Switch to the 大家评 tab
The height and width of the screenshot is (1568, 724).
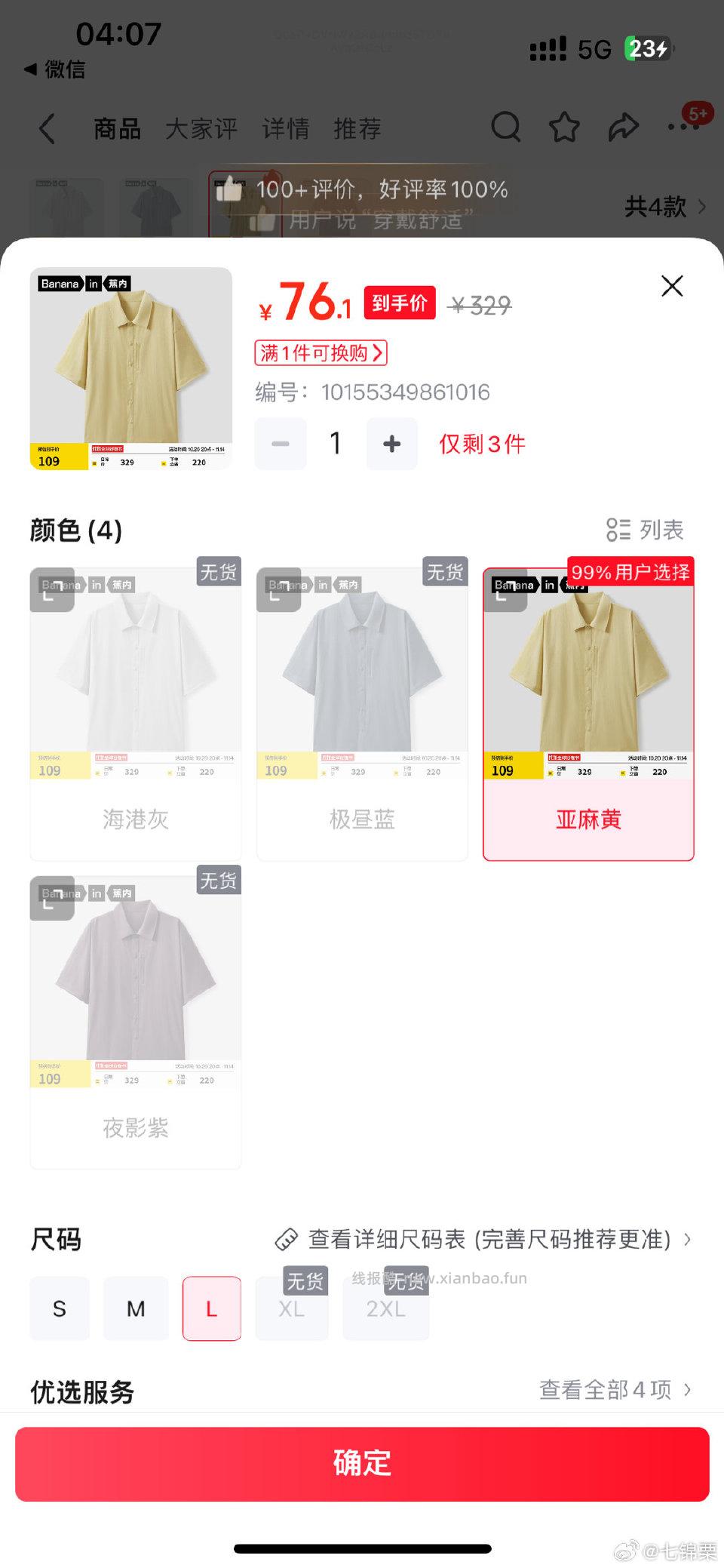(x=201, y=128)
